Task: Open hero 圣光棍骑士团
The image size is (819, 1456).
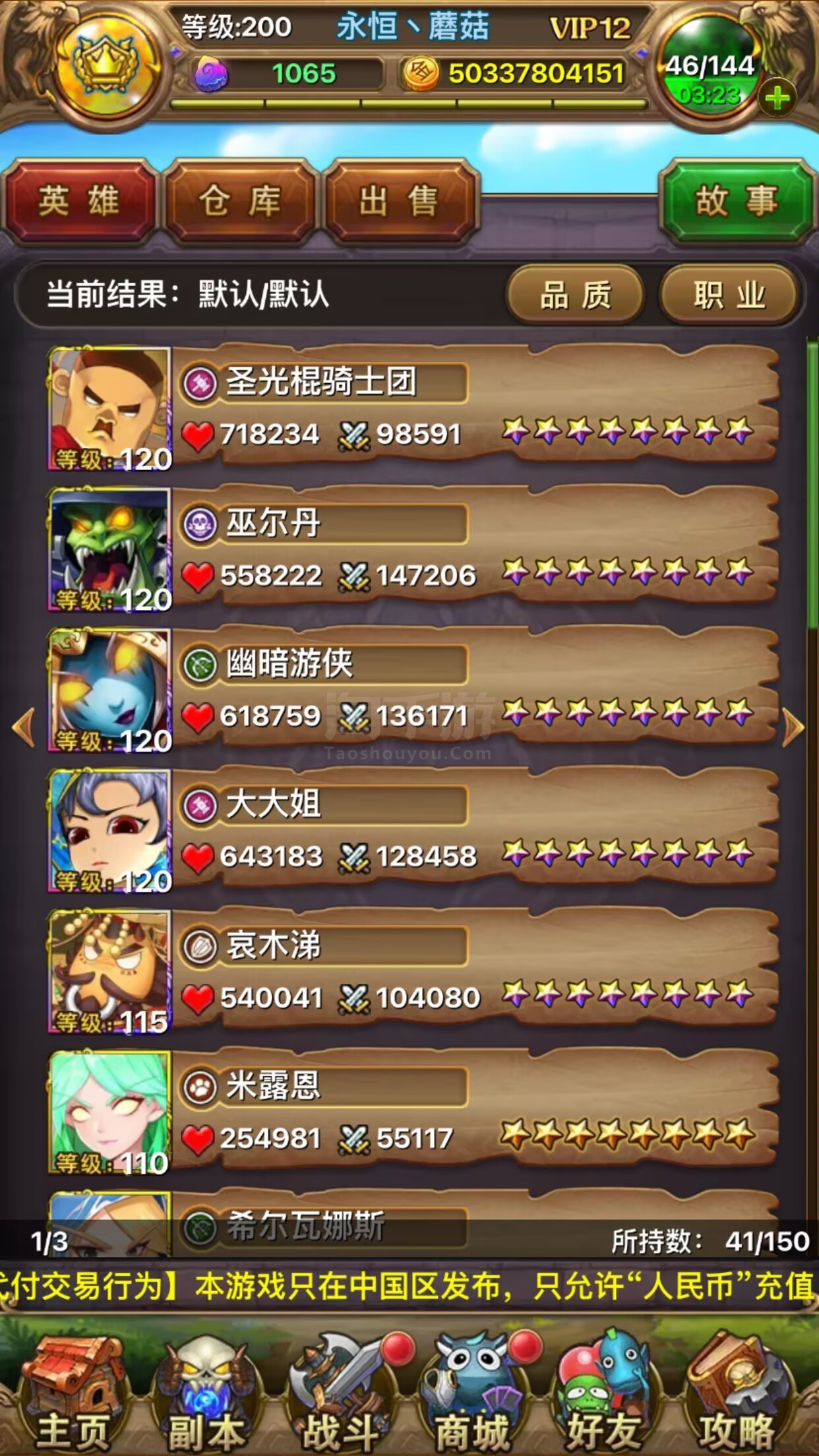Action: click(412, 408)
